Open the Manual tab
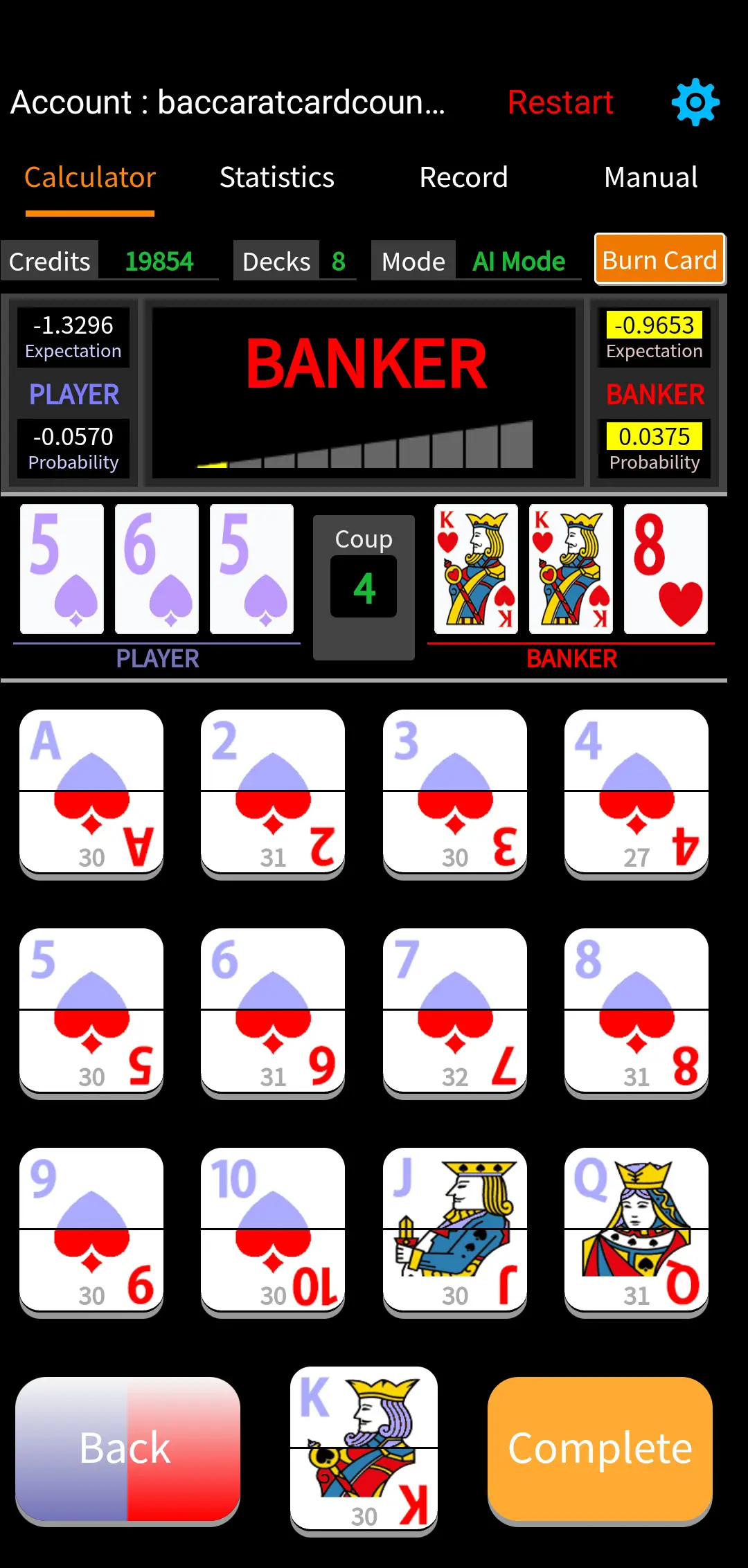748x1568 pixels. (650, 177)
